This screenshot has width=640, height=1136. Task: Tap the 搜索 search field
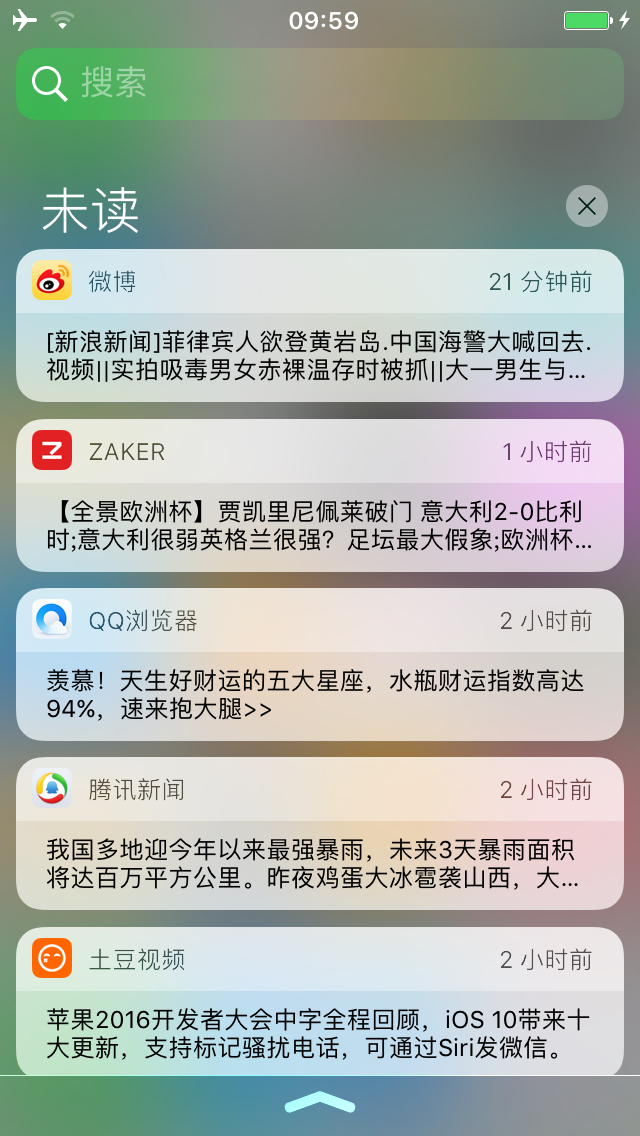click(x=320, y=84)
